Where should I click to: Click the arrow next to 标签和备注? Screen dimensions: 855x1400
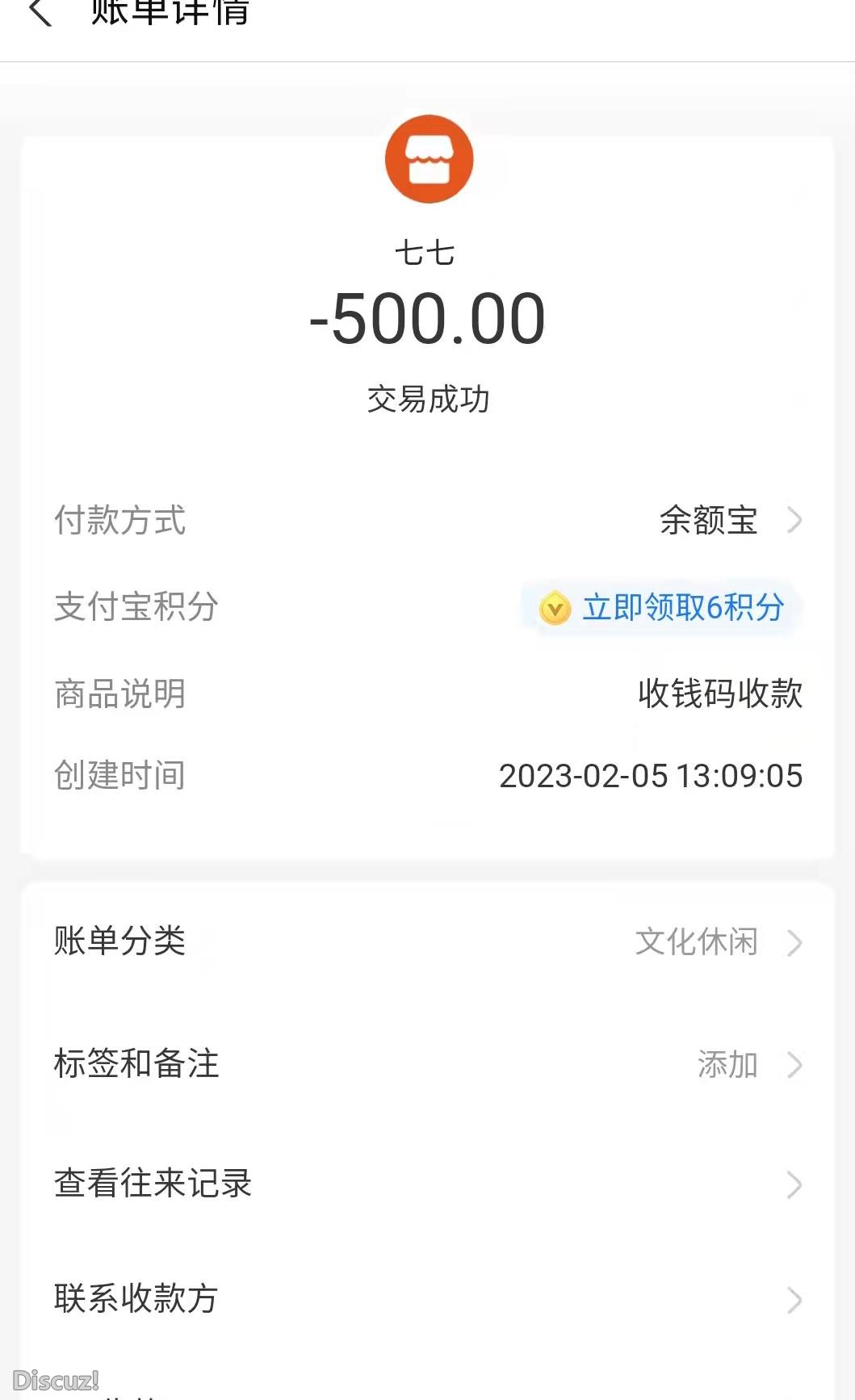click(795, 1066)
